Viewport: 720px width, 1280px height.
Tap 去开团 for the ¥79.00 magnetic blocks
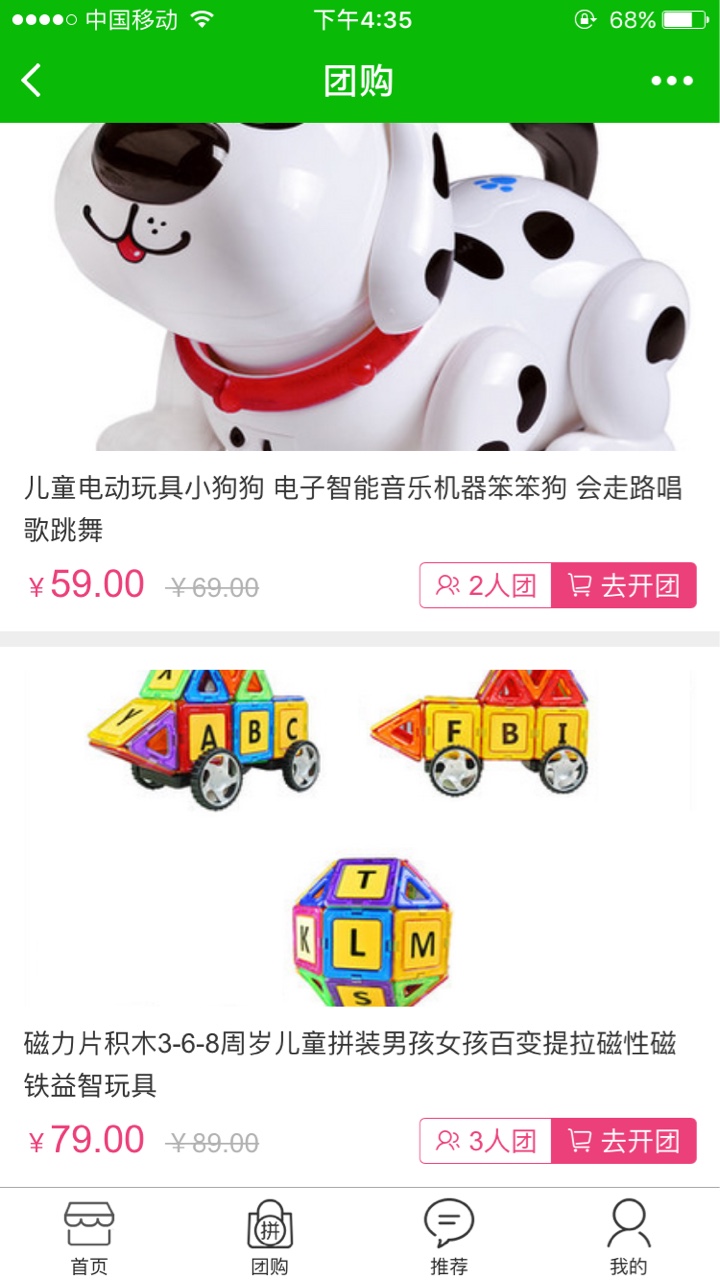point(623,1141)
